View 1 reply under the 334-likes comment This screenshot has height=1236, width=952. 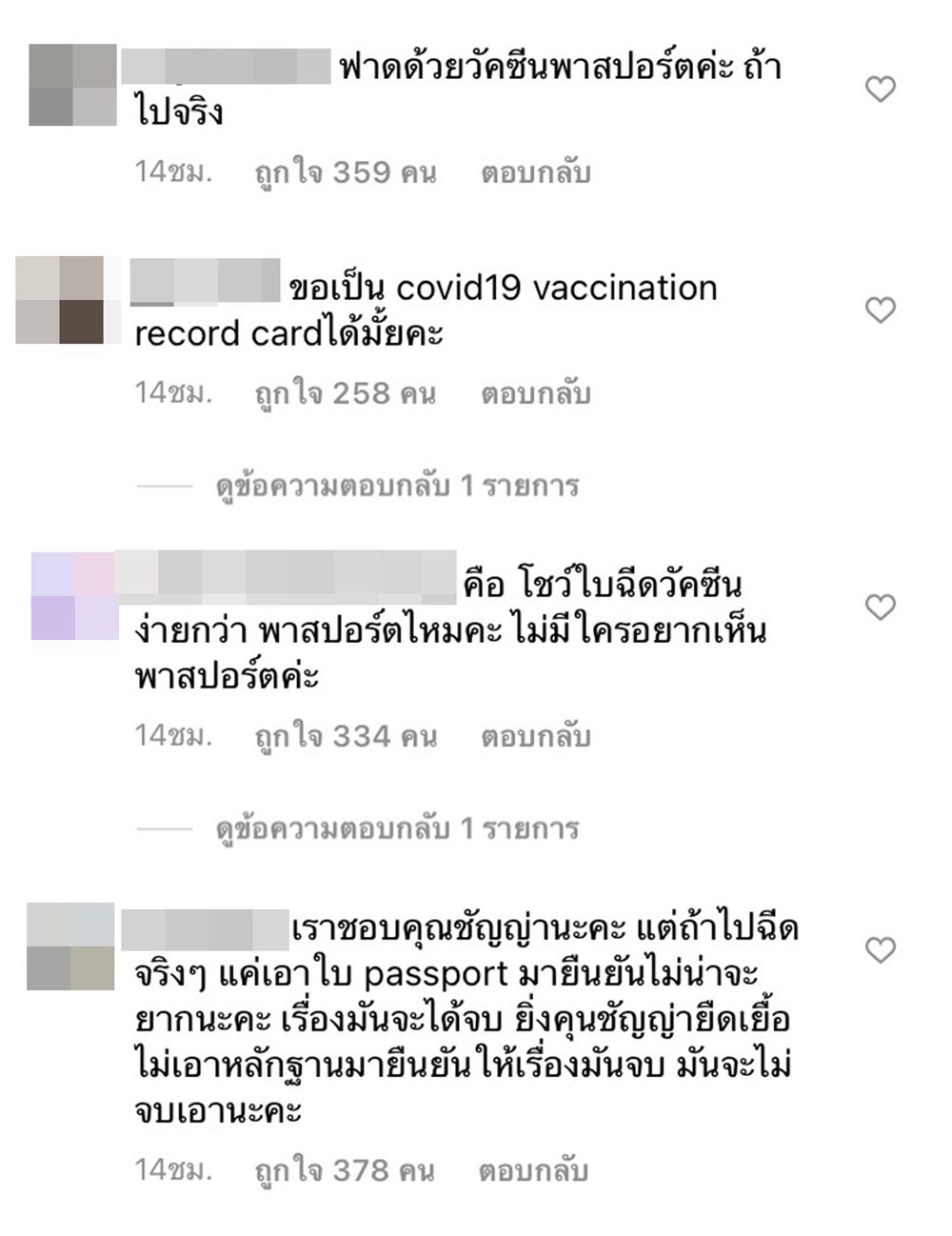397,829
